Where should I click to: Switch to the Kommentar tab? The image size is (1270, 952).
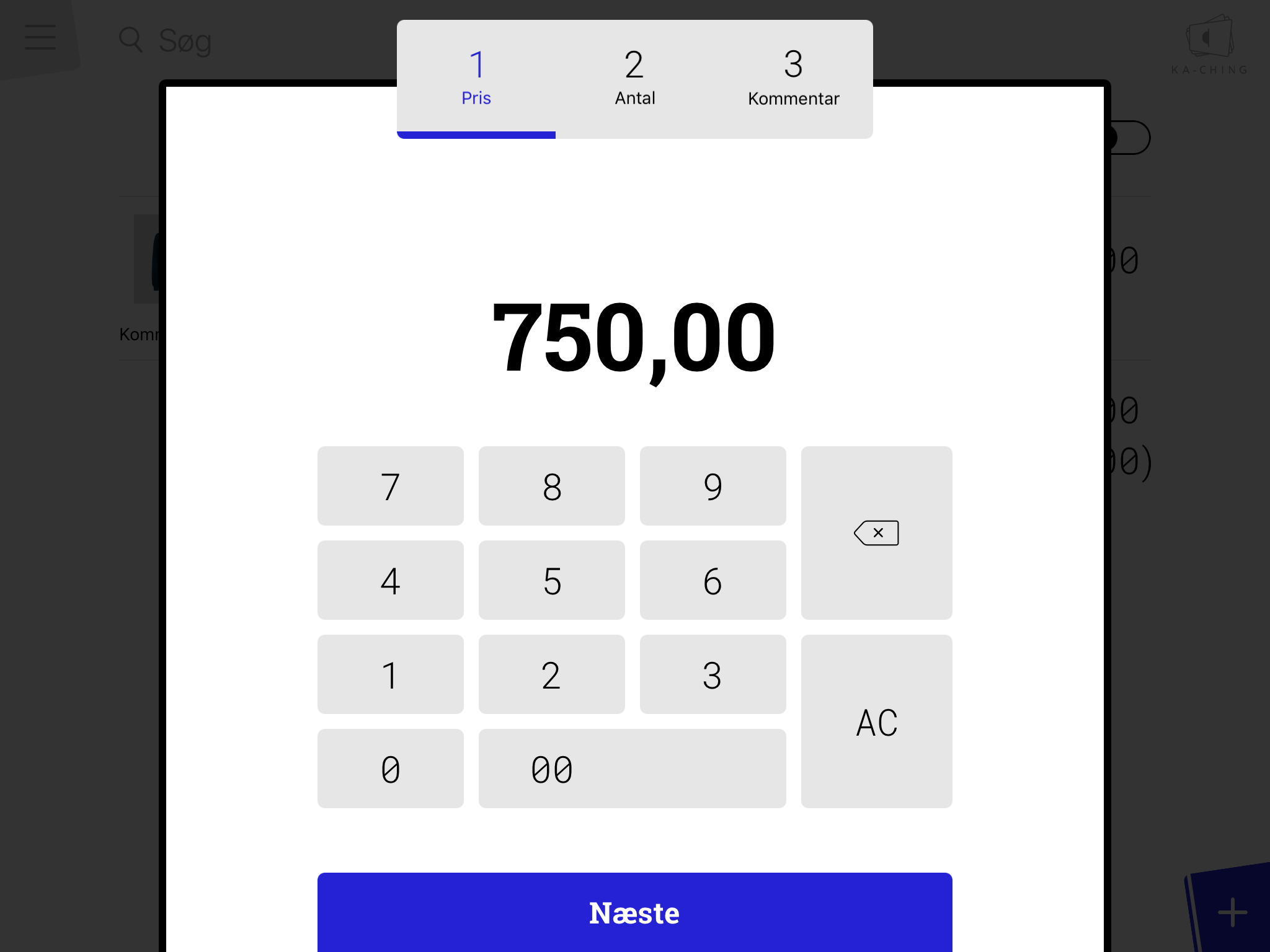coord(793,79)
